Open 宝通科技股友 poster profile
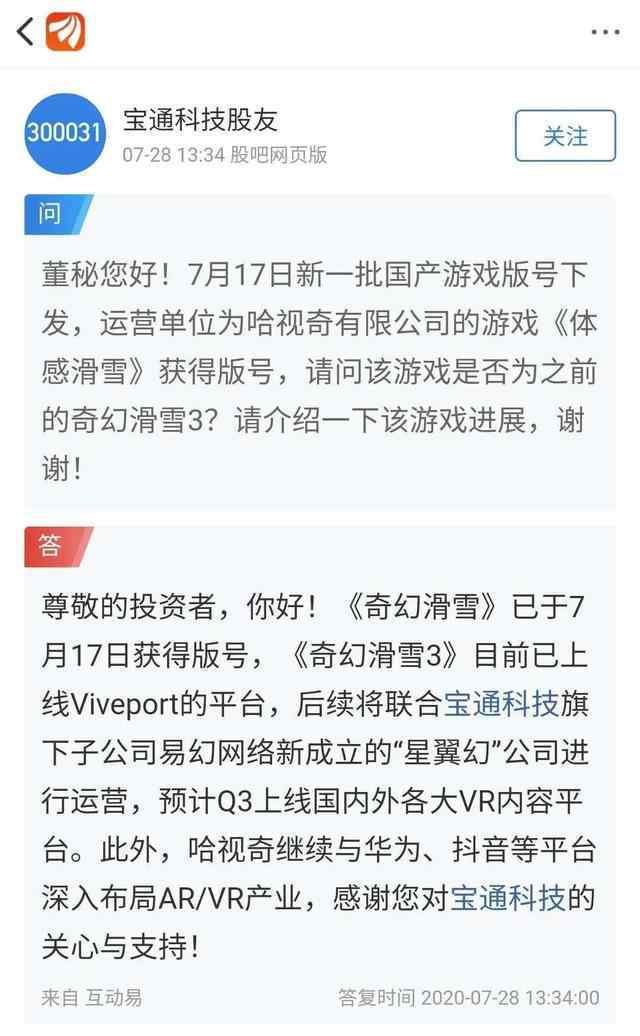The height and width of the screenshot is (1036, 640). click(x=199, y=120)
